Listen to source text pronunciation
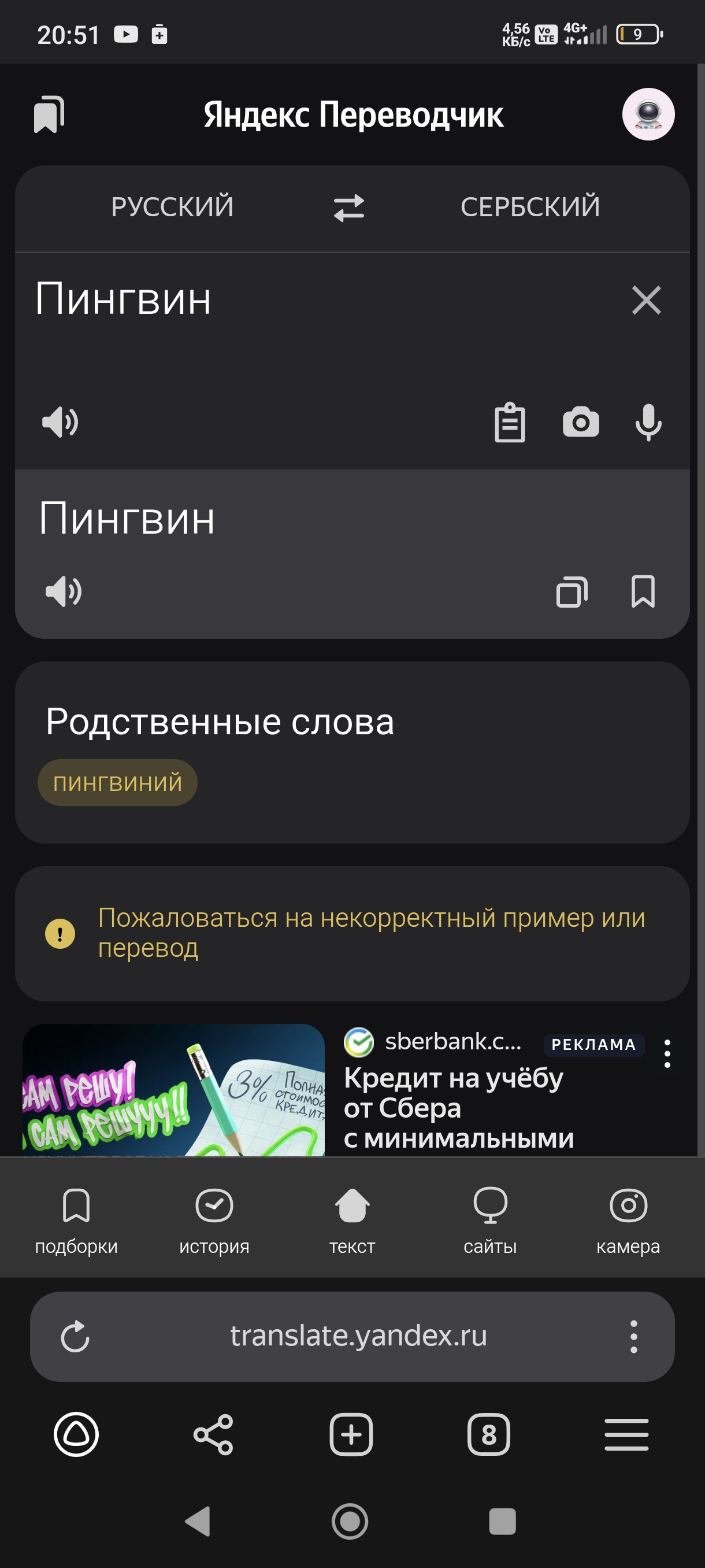This screenshot has width=705, height=1568. coord(60,422)
